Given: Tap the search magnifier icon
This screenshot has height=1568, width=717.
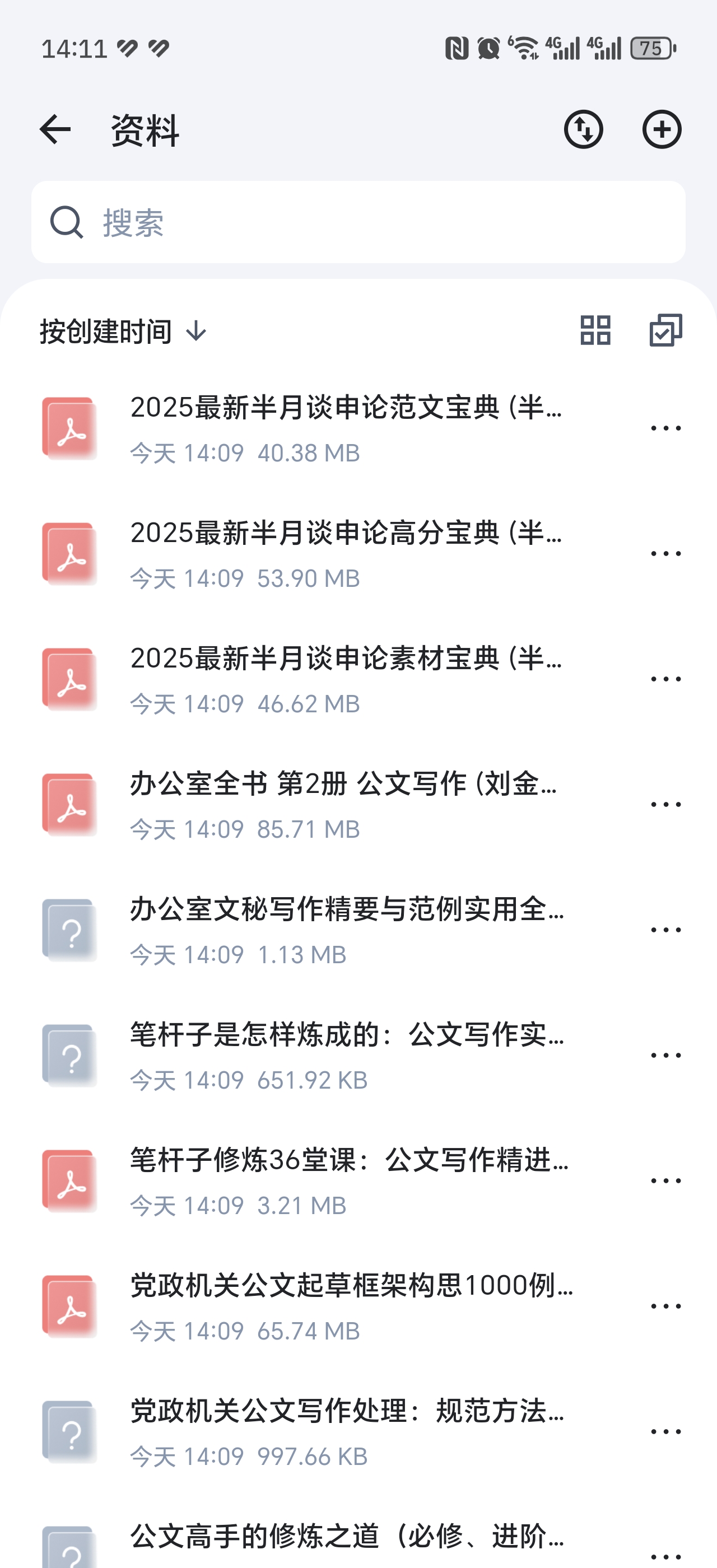Looking at the screenshot, I should click(x=67, y=222).
